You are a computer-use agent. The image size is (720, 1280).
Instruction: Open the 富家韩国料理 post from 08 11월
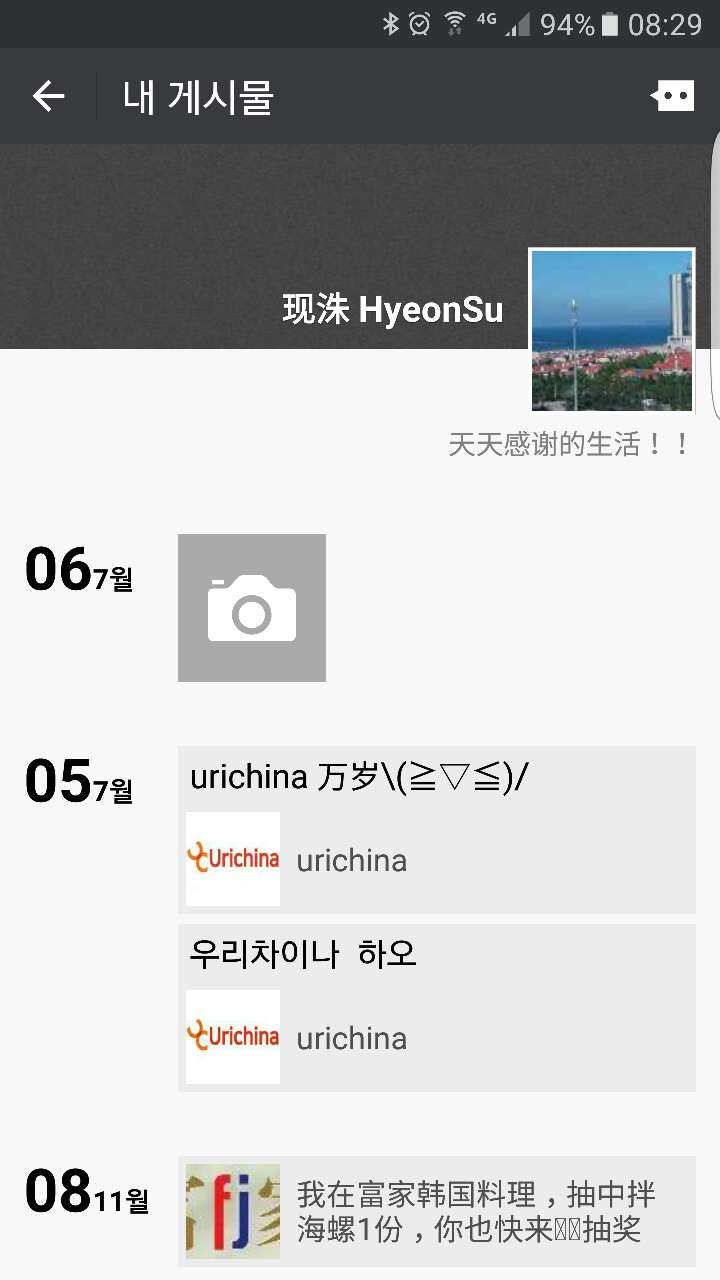(x=437, y=1212)
